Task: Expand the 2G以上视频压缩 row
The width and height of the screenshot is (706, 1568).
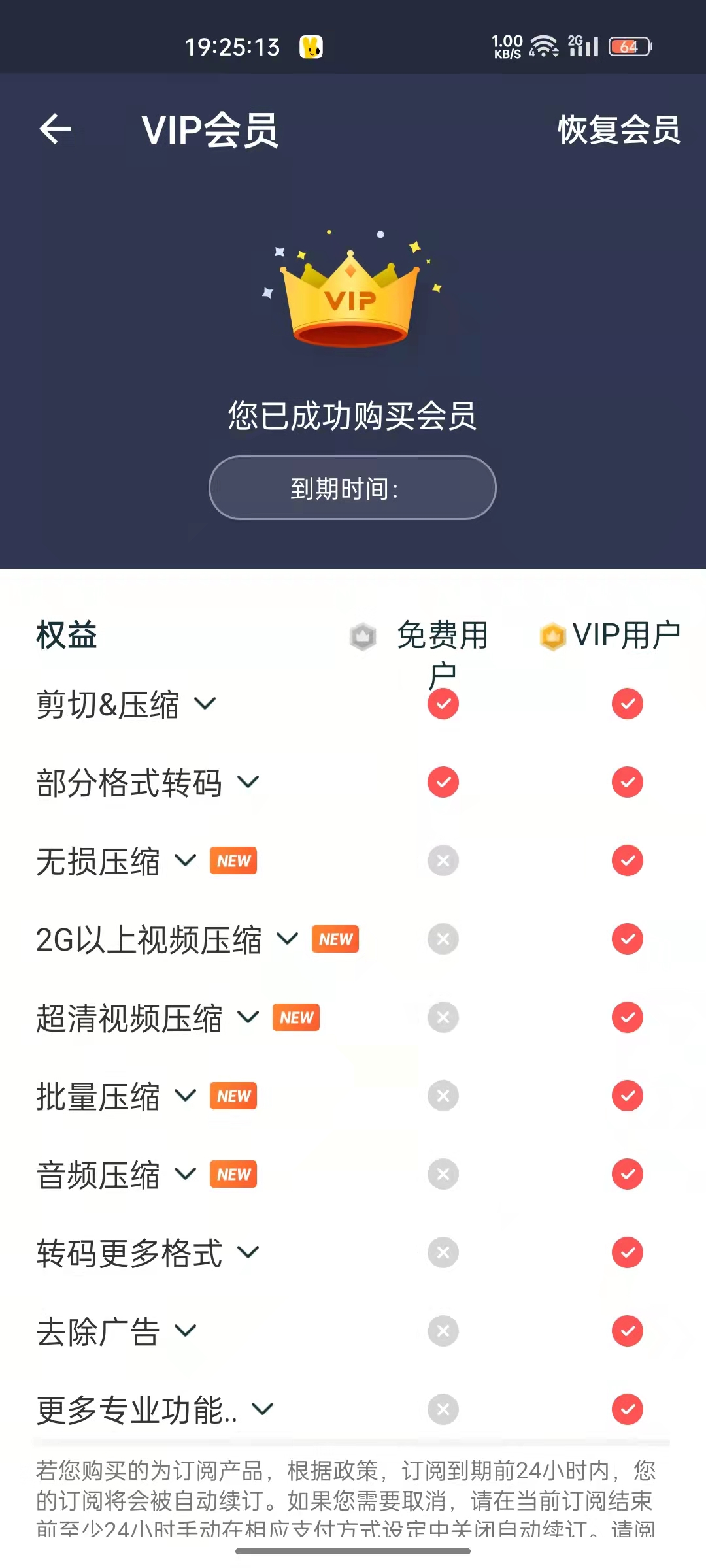Action: click(288, 939)
